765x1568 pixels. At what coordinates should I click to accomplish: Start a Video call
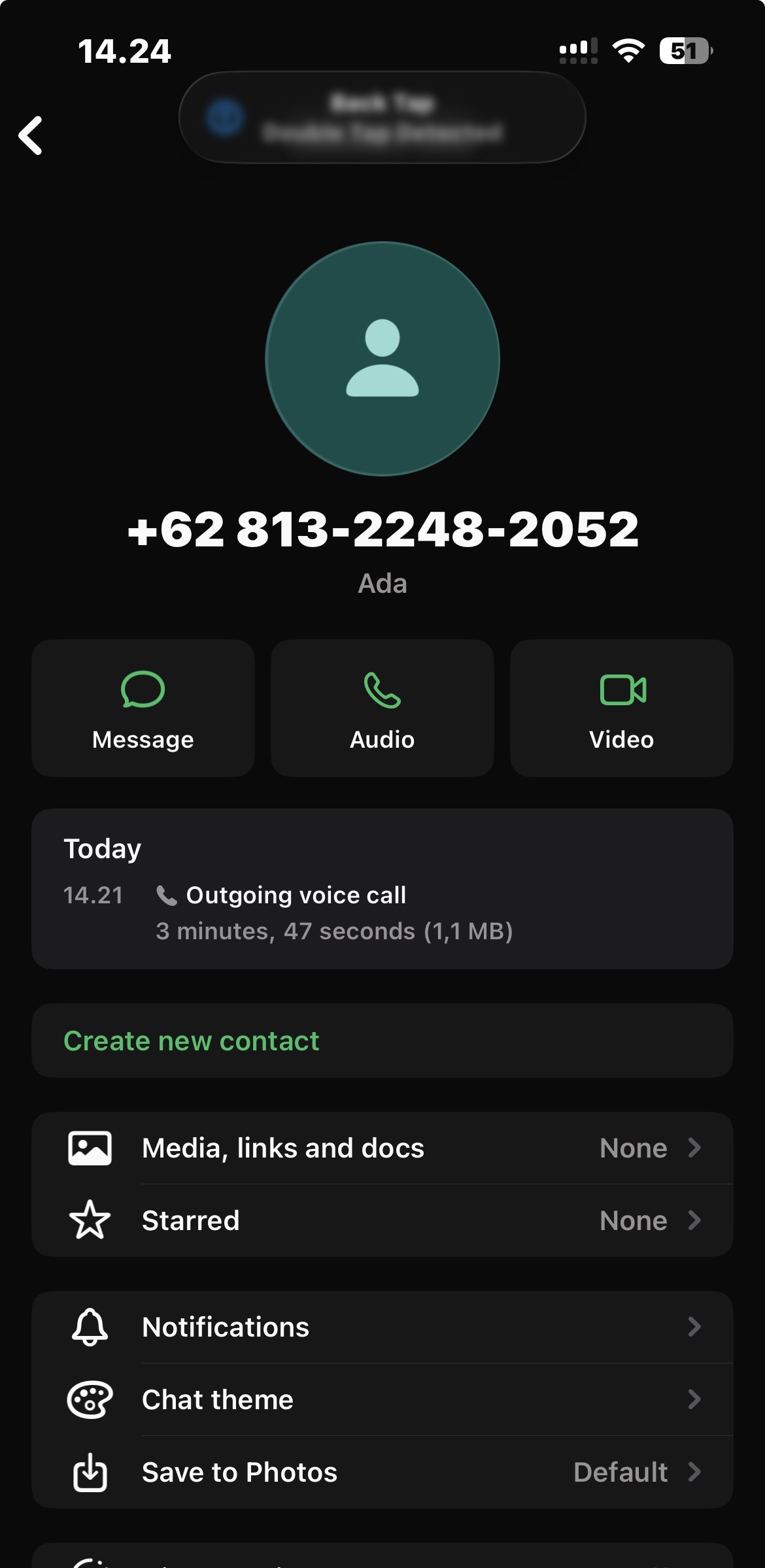click(621, 708)
